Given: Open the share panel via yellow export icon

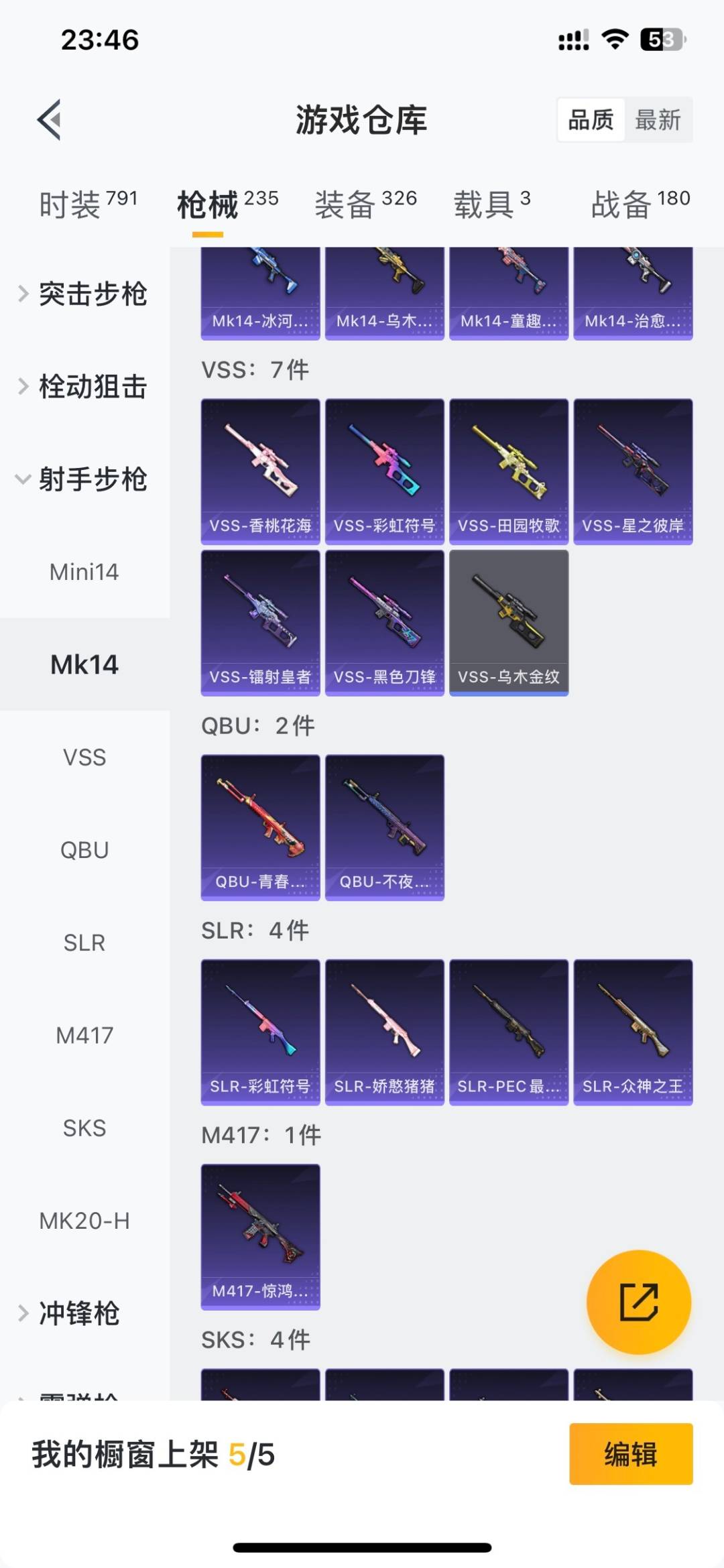Looking at the screenshot, I should pyautogui.click(x=638, y=1301).
